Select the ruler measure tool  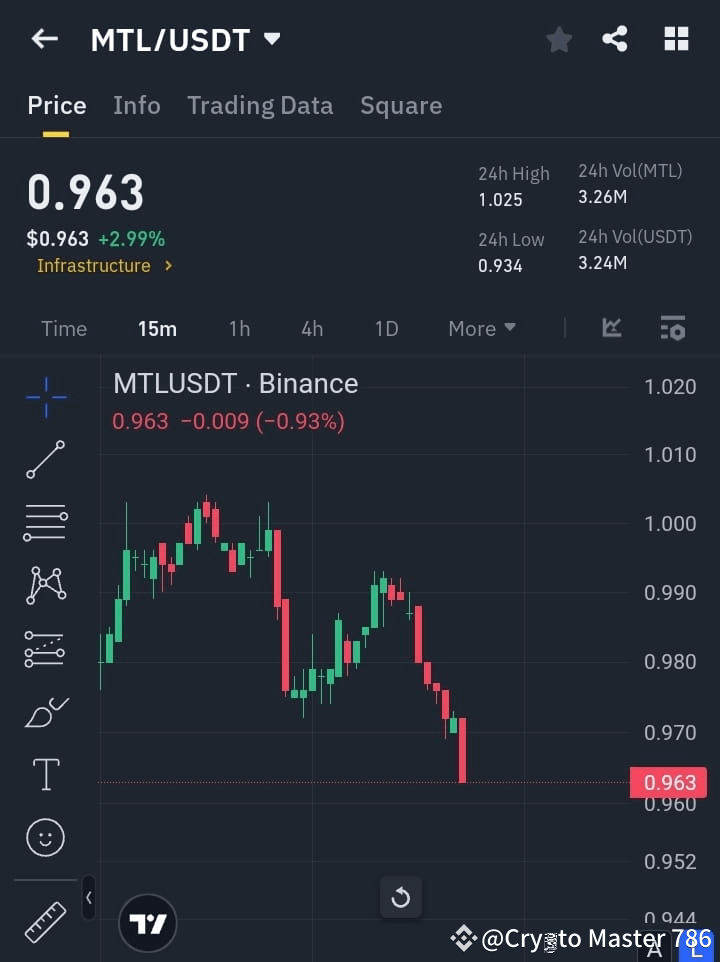coord(45,922)
